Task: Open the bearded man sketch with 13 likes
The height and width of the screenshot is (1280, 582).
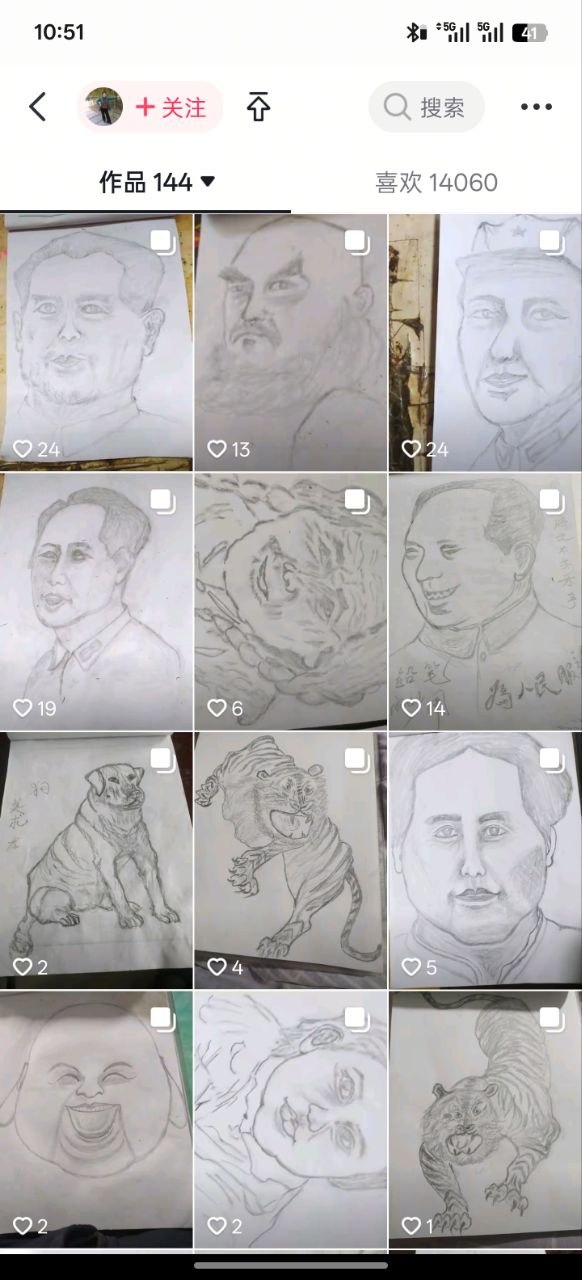Action: point(290,342)
